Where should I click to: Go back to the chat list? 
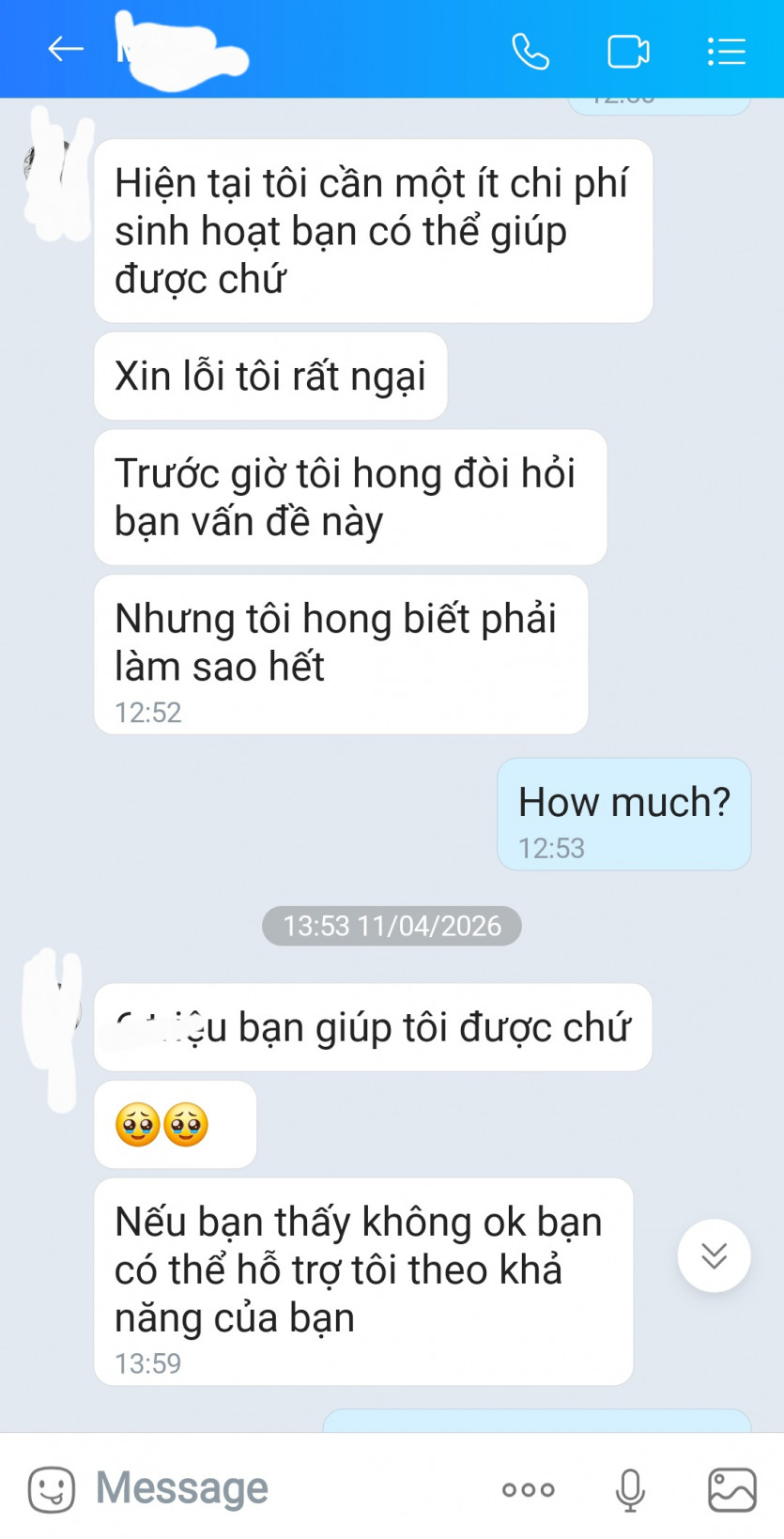[65, 49]
